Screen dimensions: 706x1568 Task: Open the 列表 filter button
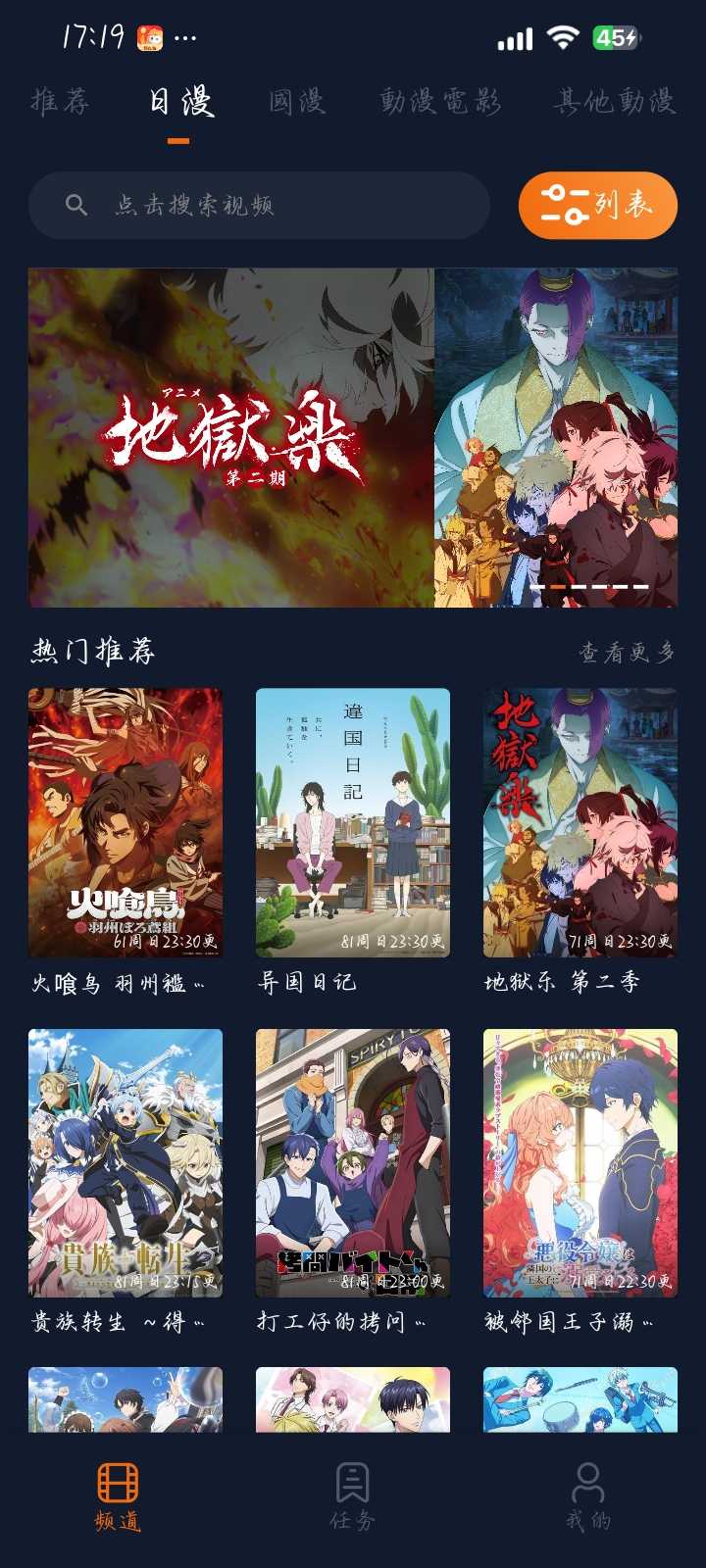click(x=597, y=206)
